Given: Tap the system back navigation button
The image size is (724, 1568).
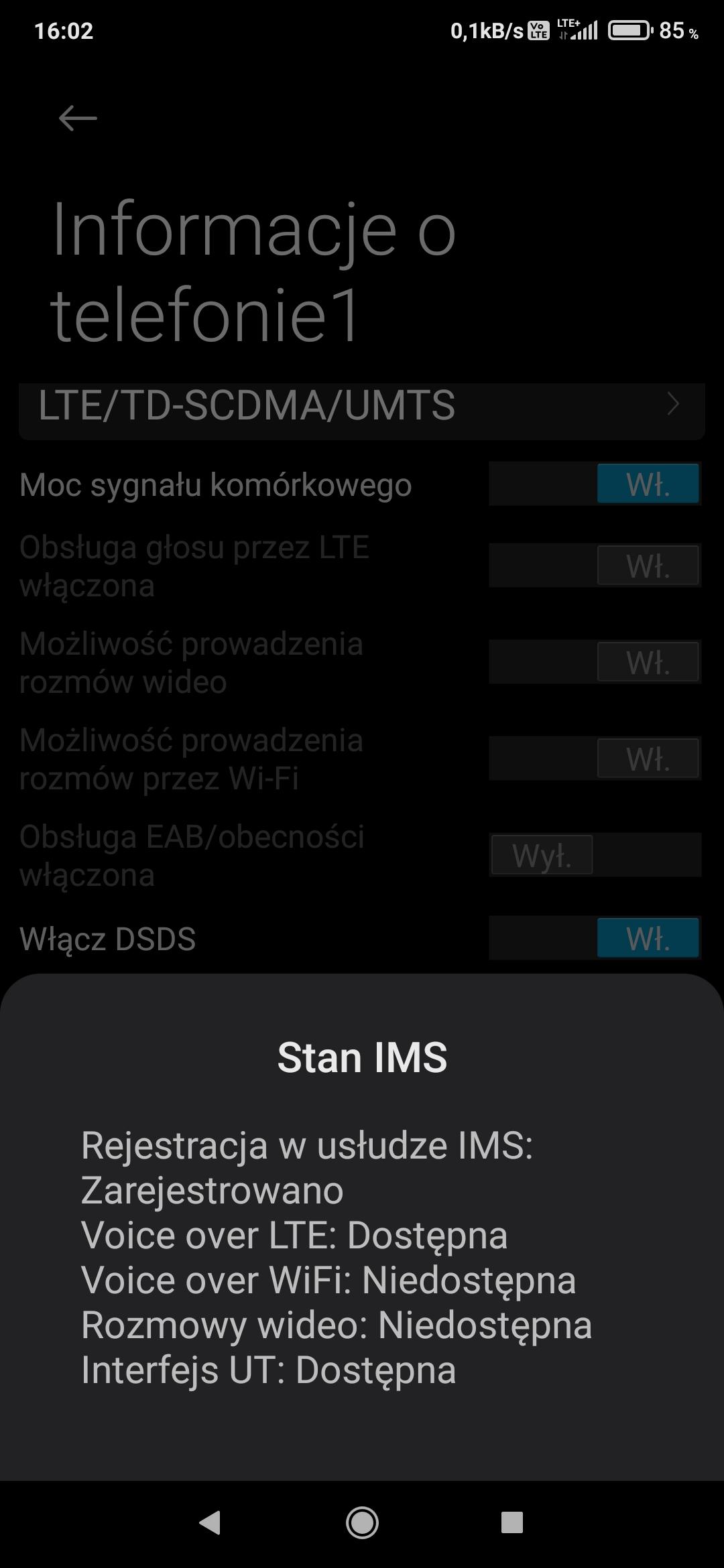Looking at the screenshot, I should (x=210, y=1523).
